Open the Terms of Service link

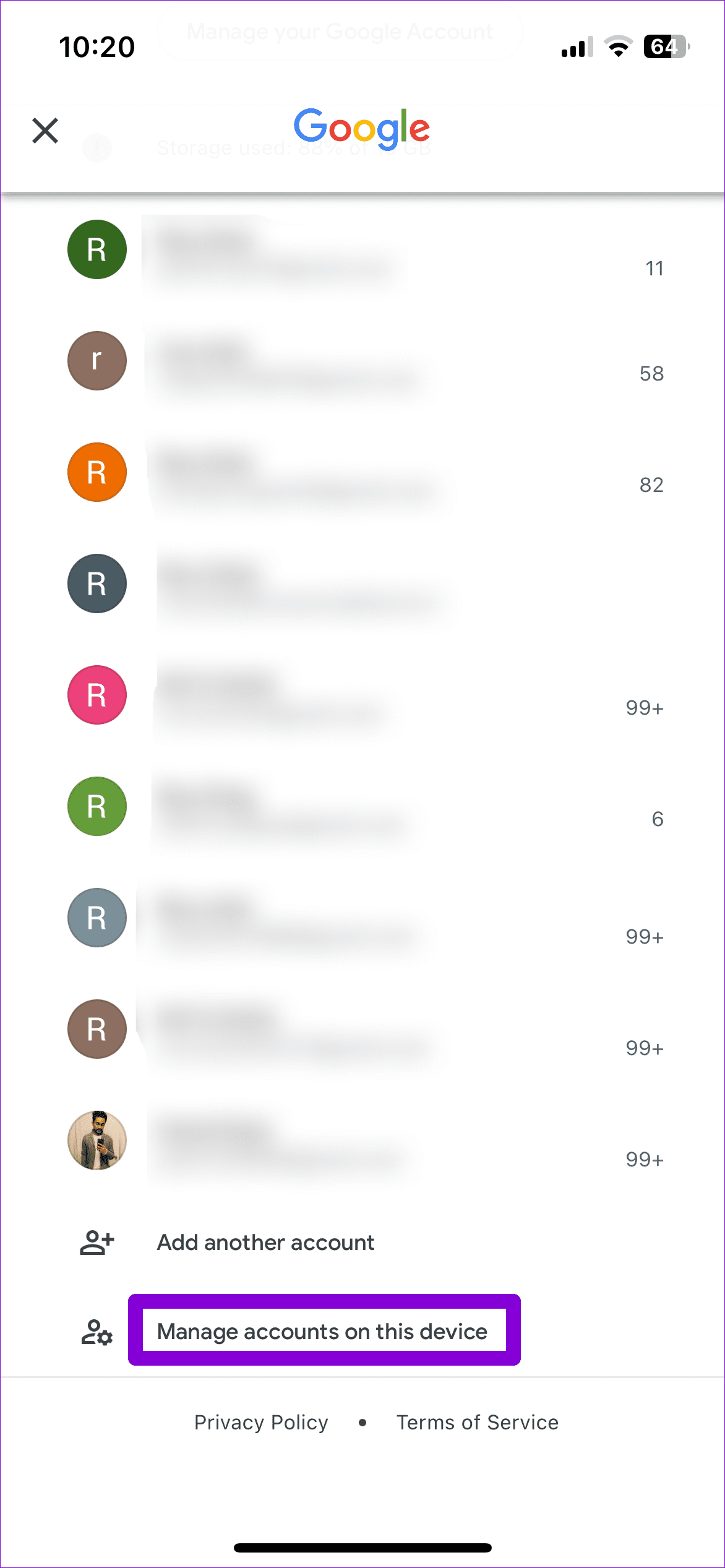pos(477,1422)
